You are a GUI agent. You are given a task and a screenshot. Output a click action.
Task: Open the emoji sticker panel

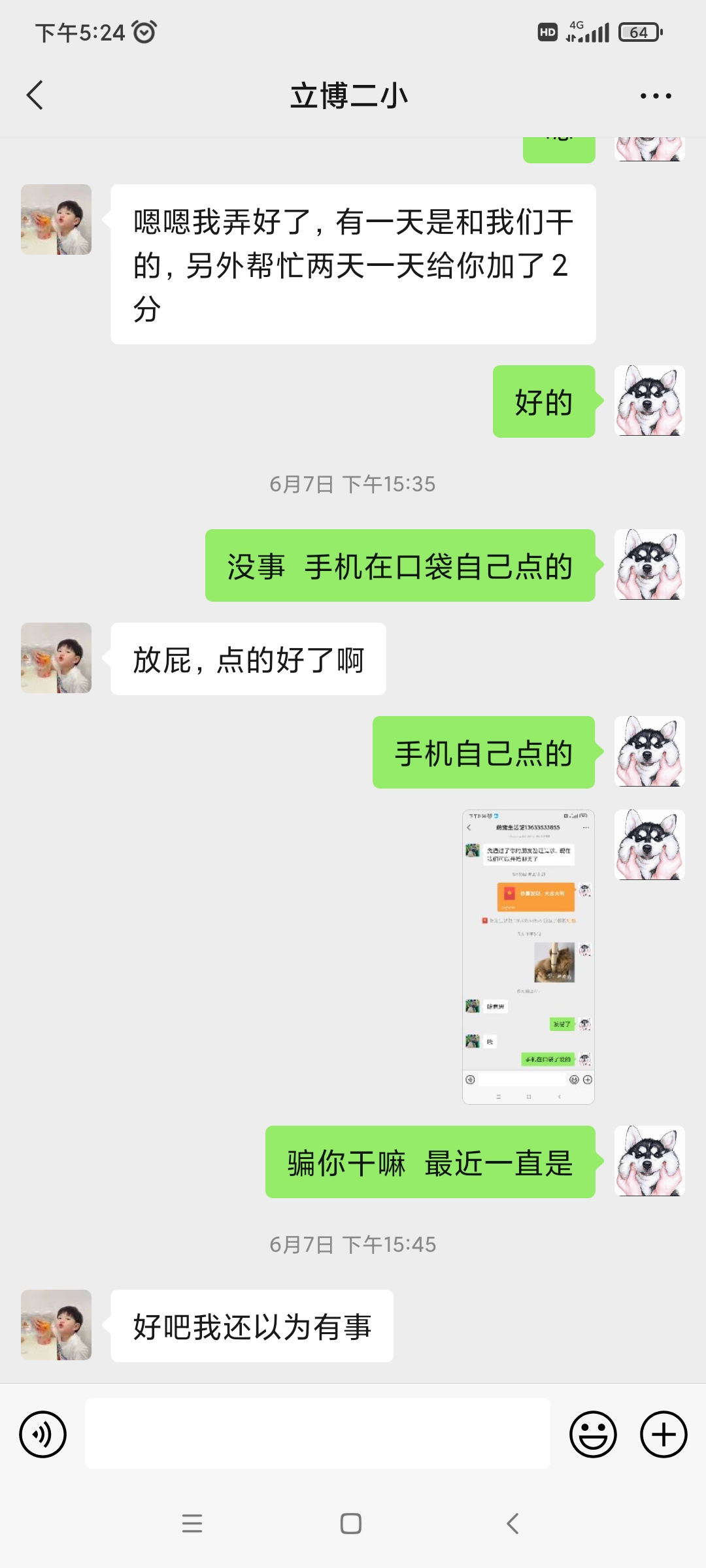(593, 1435)
